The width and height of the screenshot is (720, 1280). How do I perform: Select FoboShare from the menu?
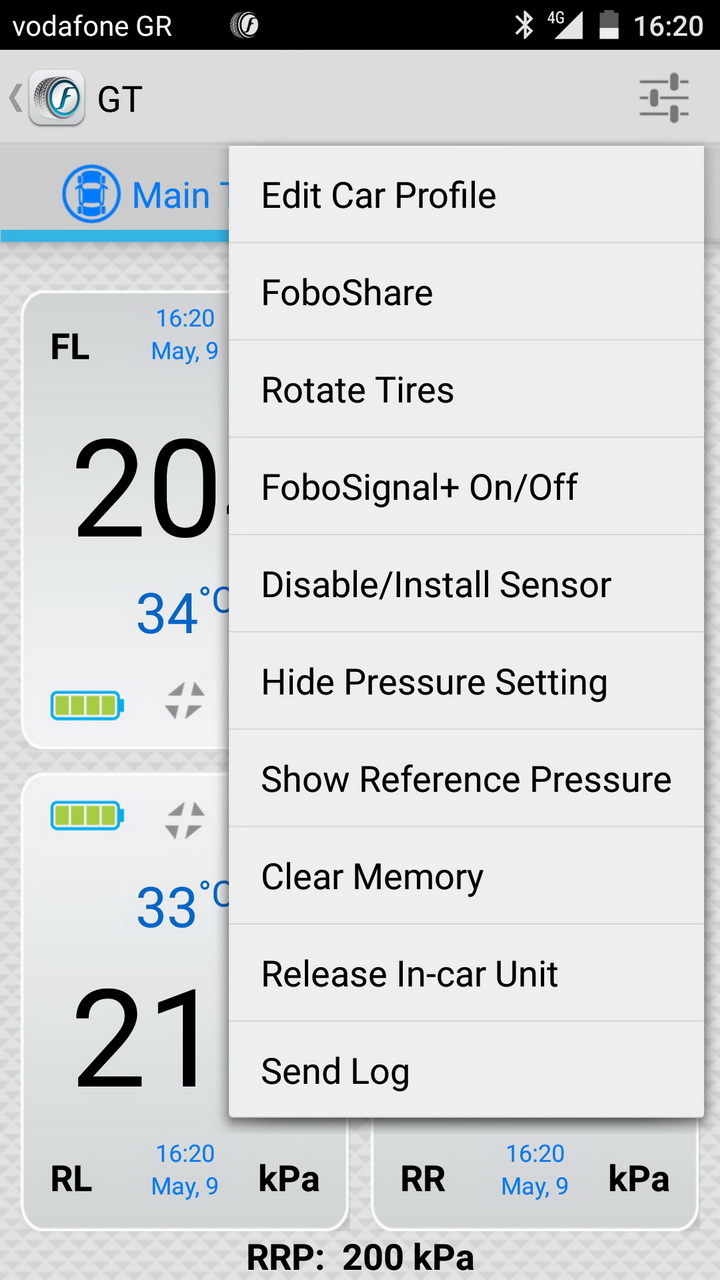(x=466, y=292)
